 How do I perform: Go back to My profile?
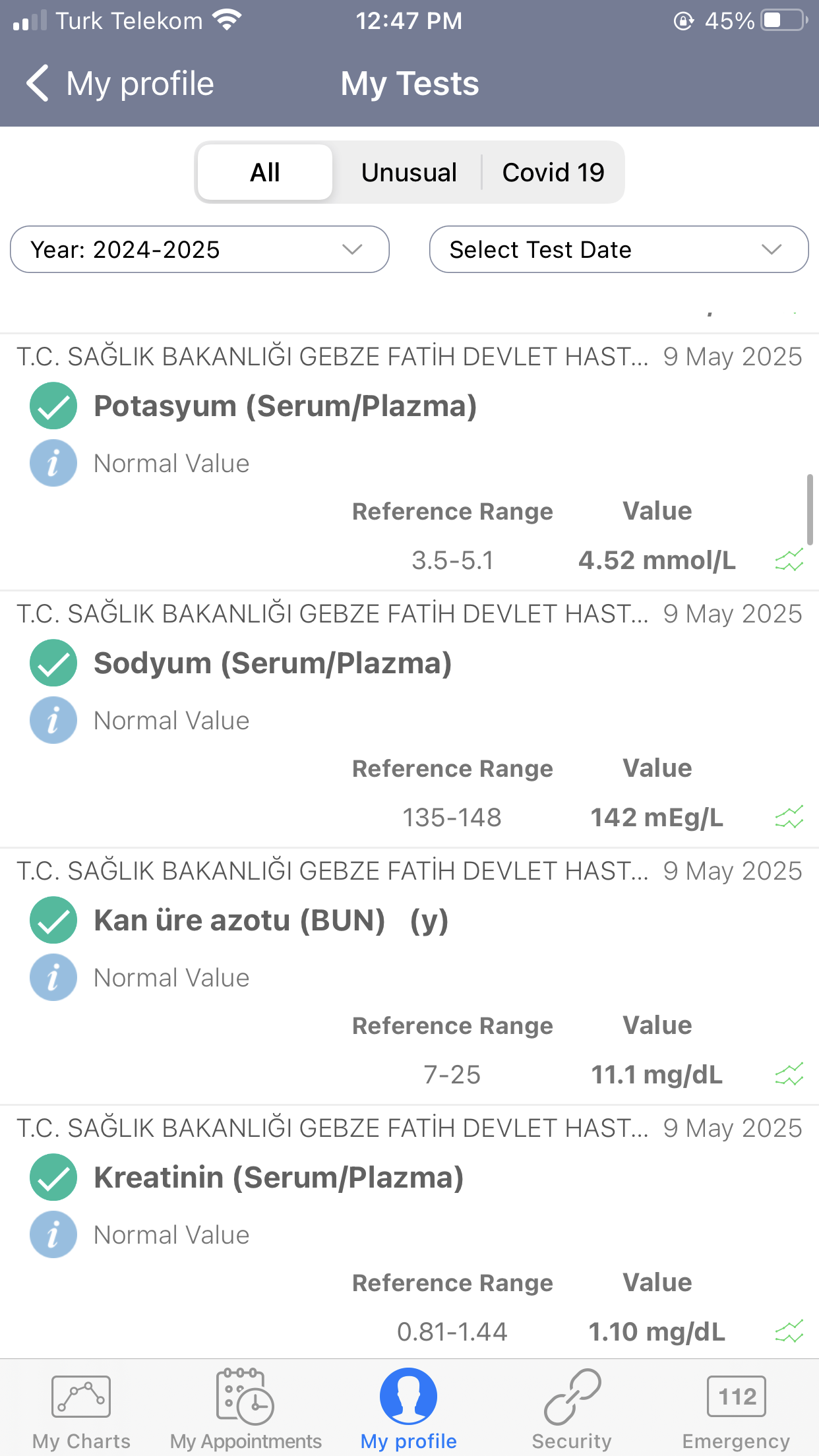(x=120, y=84)
